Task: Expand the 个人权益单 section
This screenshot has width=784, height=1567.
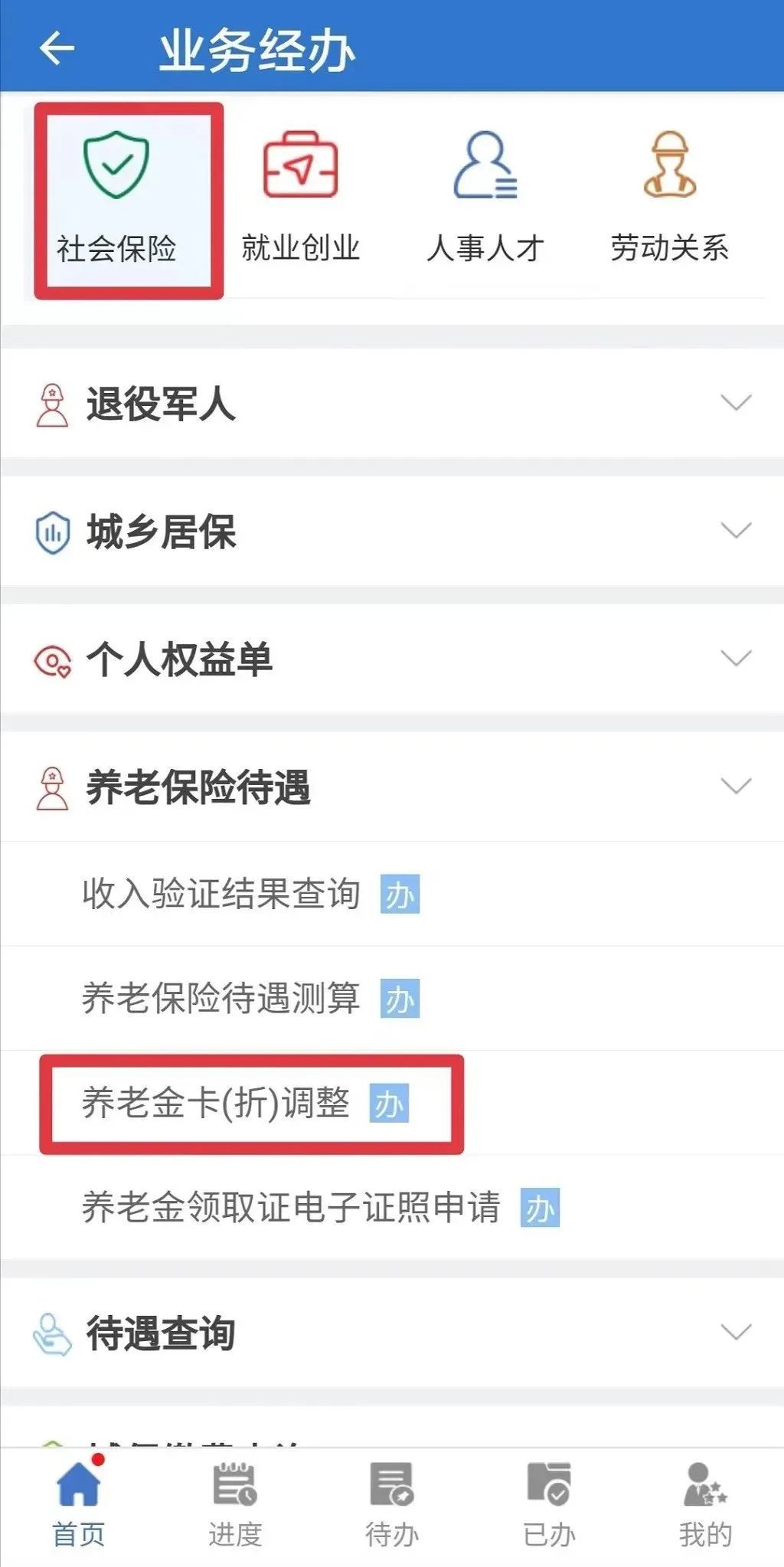Action: click(x=390, y=659)
